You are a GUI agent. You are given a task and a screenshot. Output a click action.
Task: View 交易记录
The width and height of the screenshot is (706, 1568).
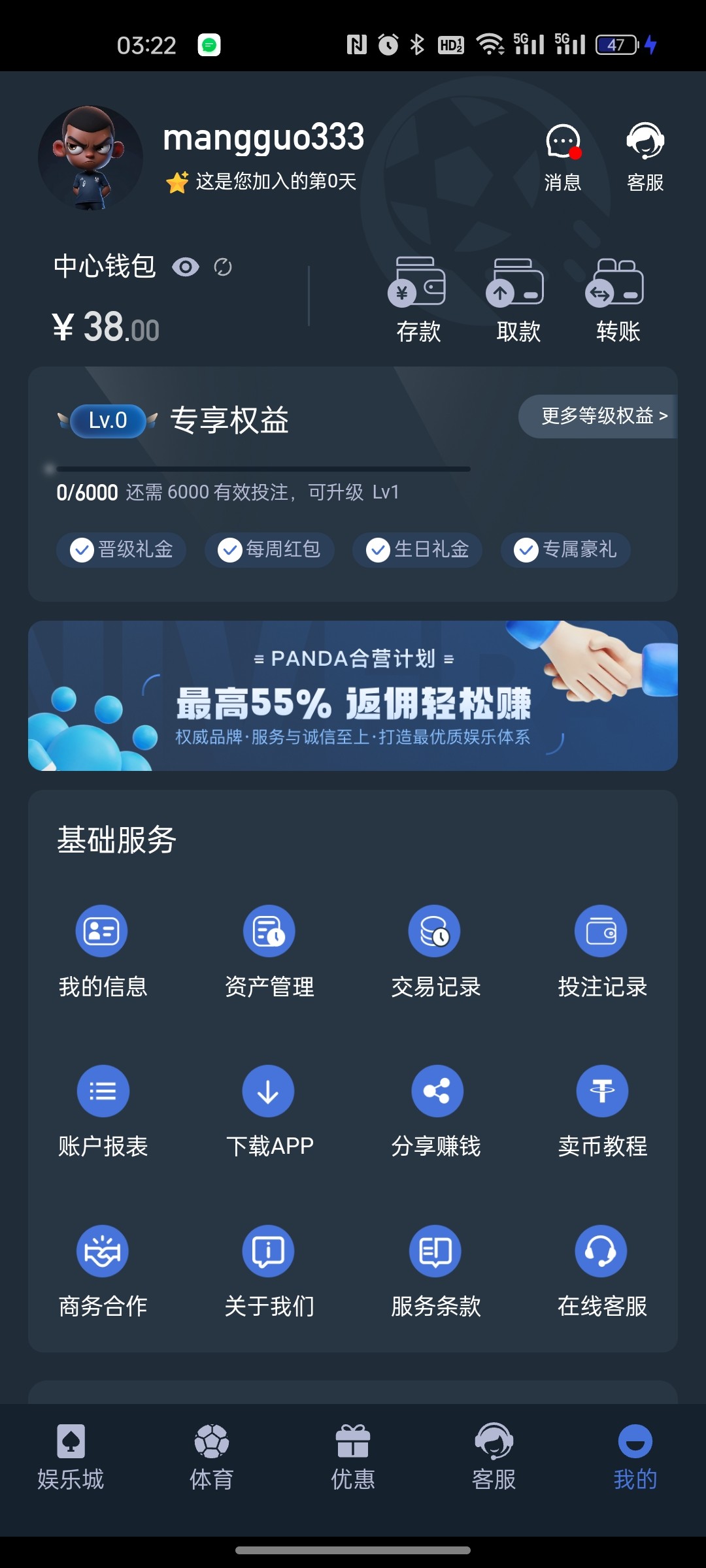point(435,951)
